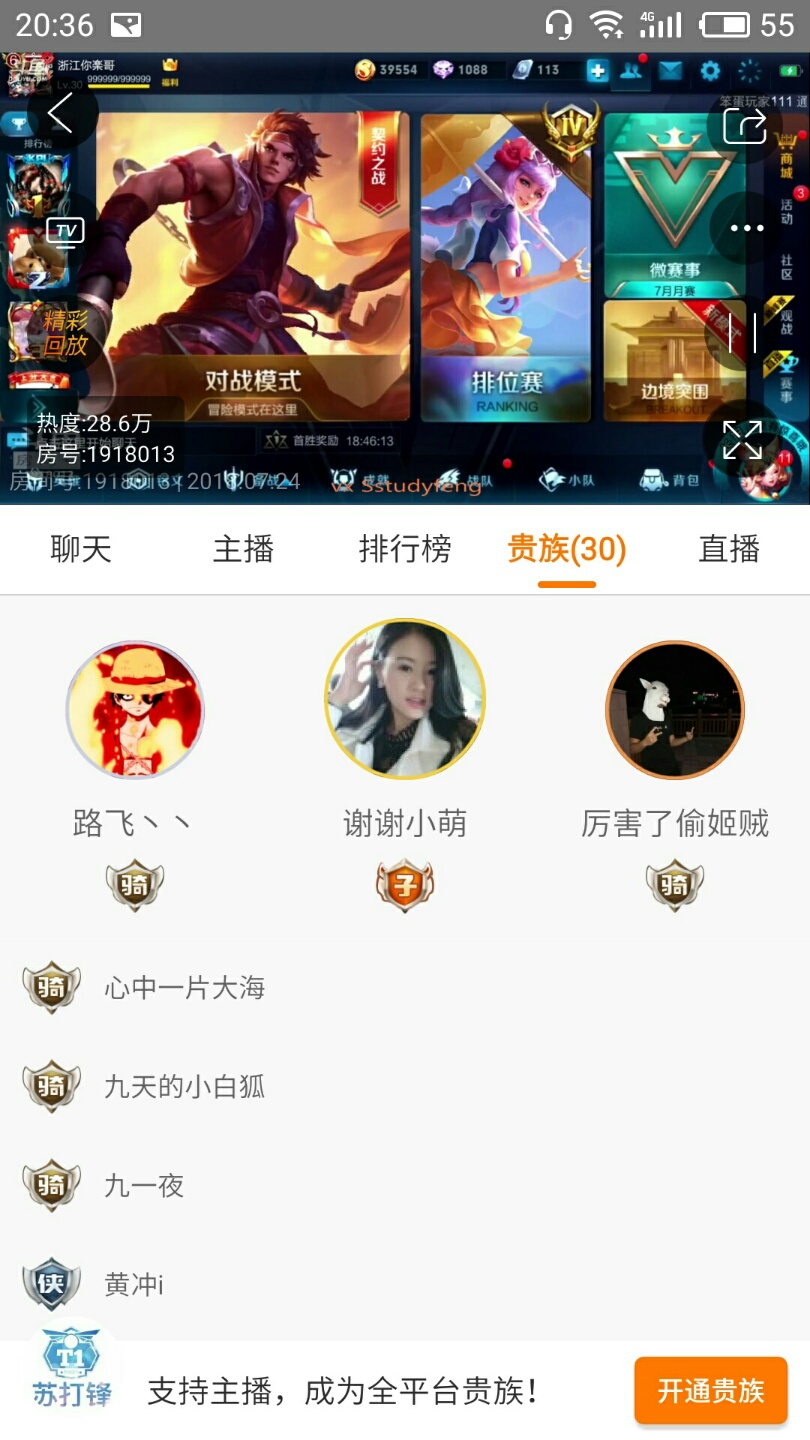Image resolution: width=810 pixels, height=1440 pixels.
Task: Open the 观战 spectate sidebar icon
Action: (787, 325)
